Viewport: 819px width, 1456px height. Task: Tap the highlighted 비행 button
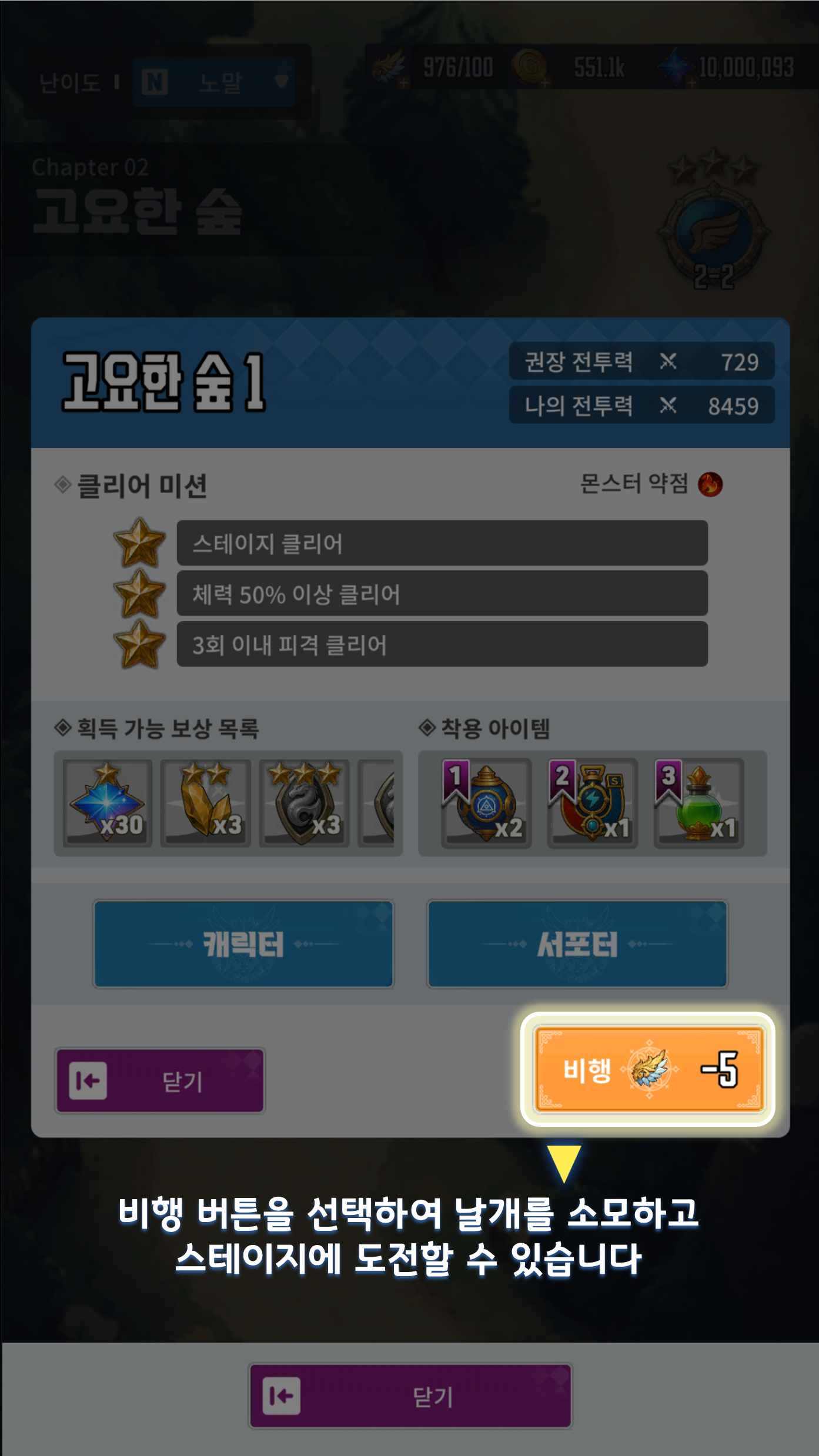(x=648, y=1069)
